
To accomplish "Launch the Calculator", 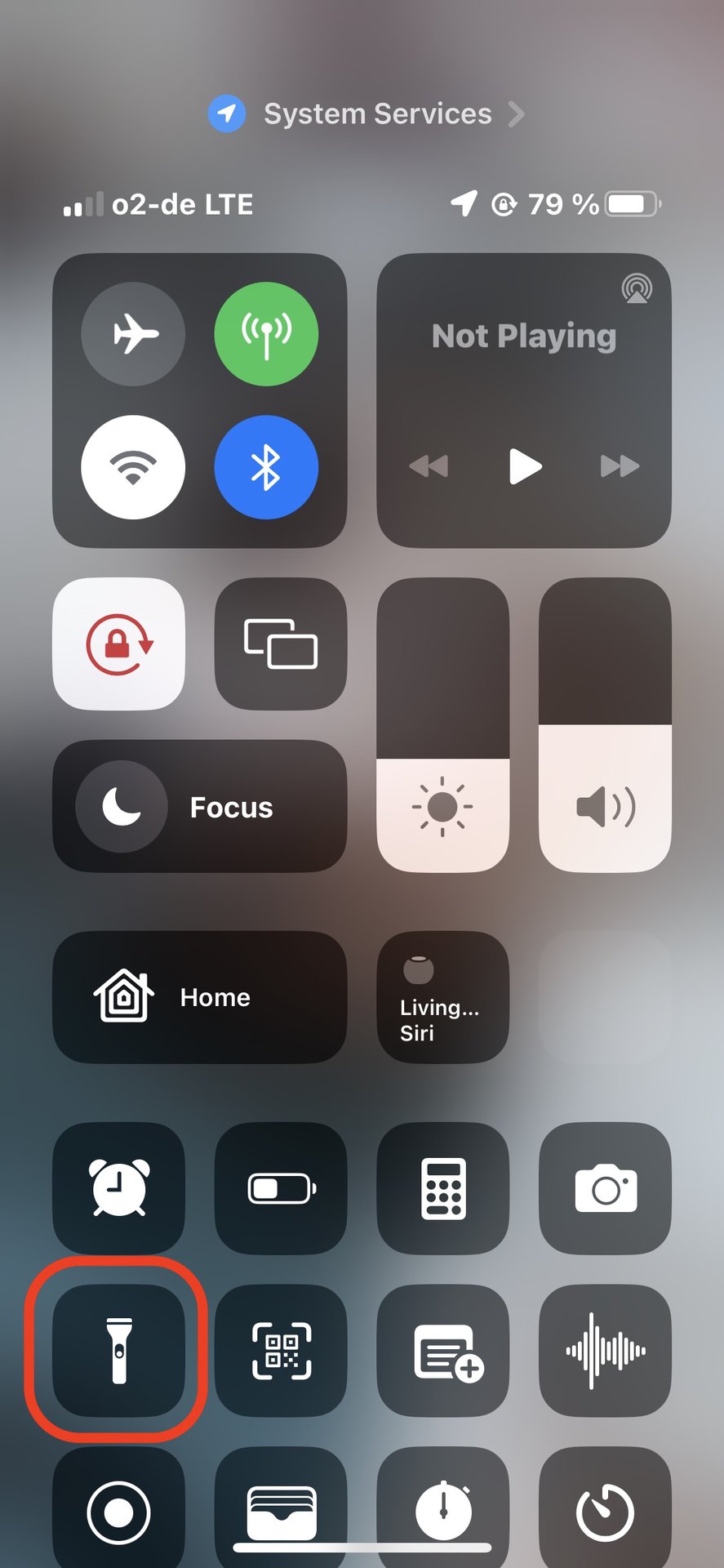I will 443,1188.
